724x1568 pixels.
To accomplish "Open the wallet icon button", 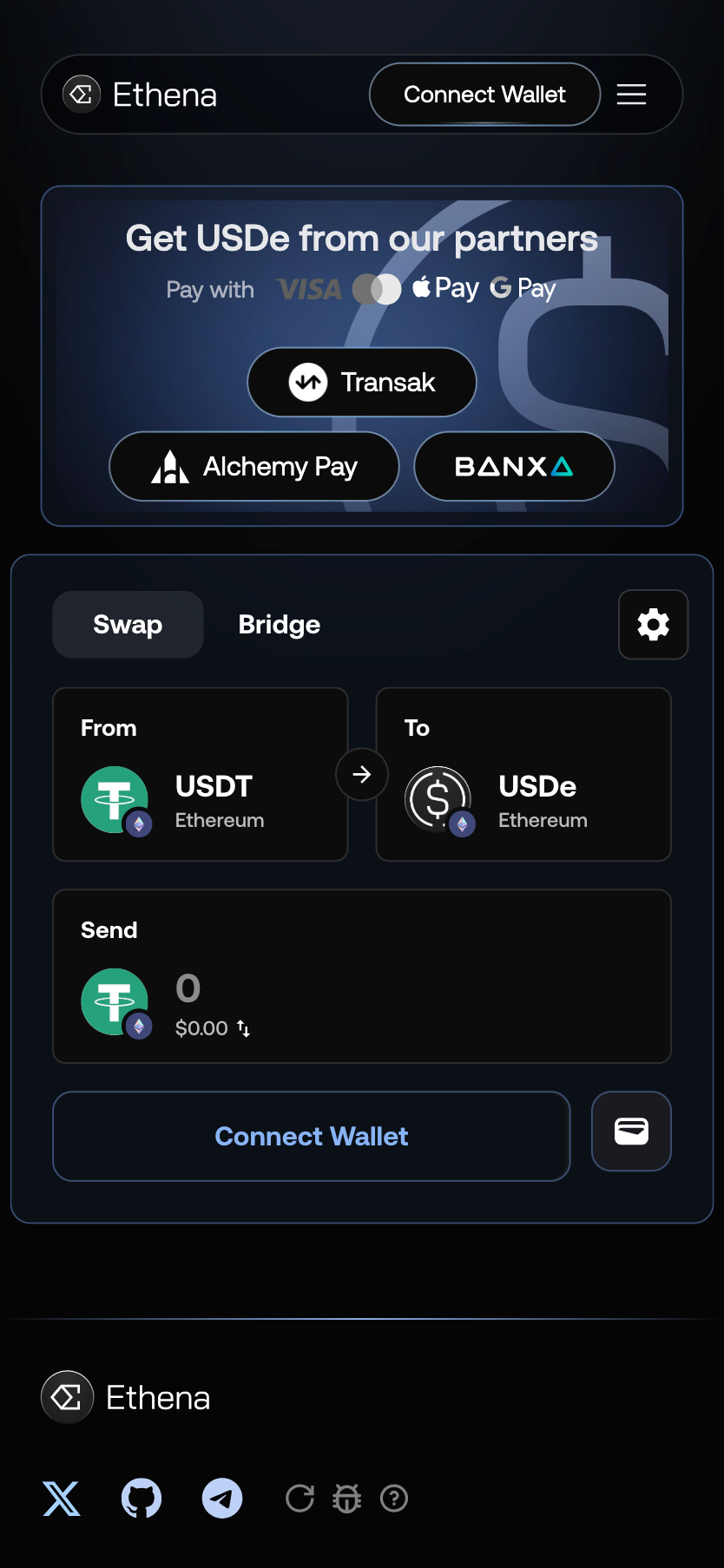I will coord(631,1132).
